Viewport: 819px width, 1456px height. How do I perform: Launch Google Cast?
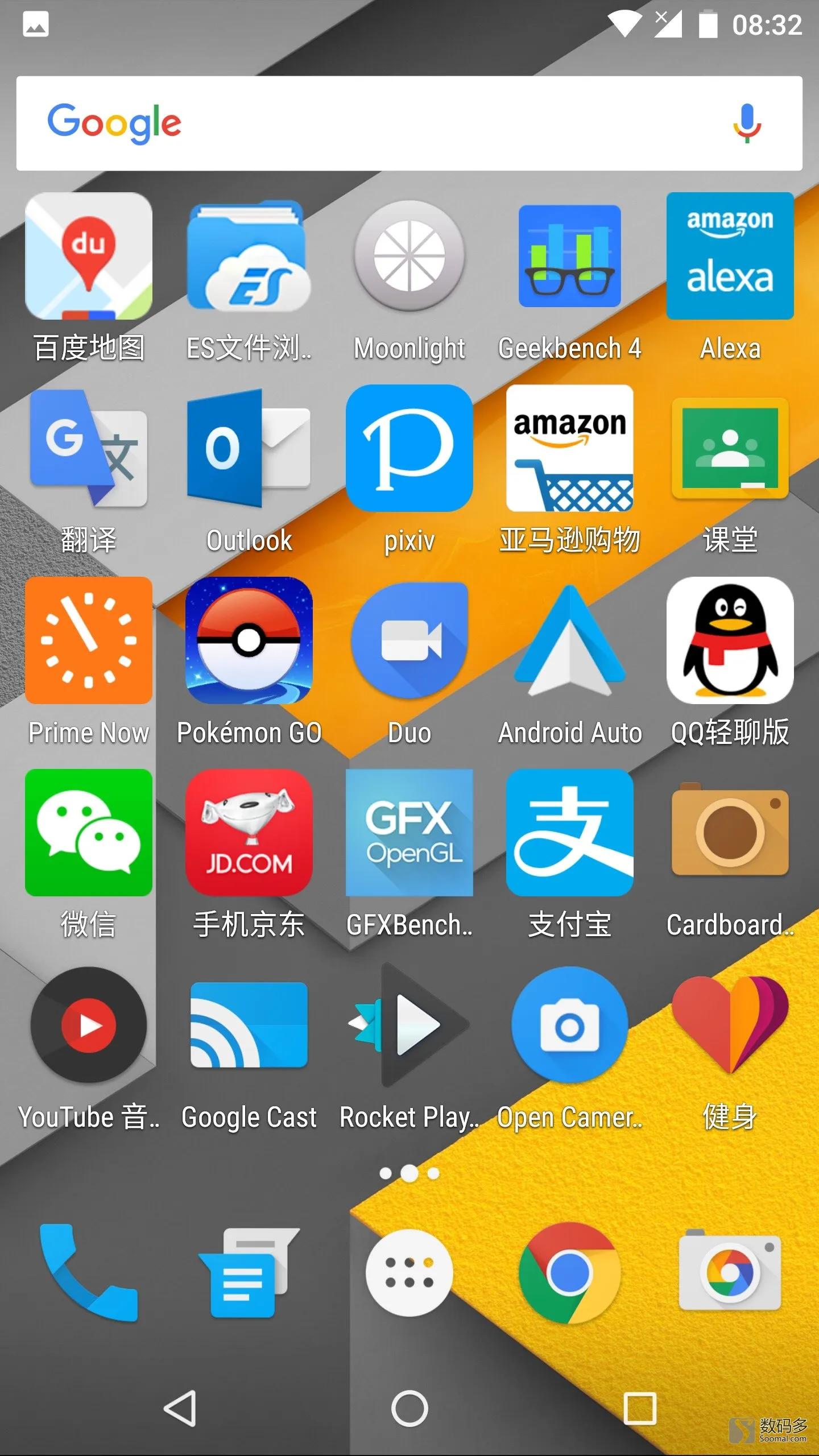tap(249, 1025)
